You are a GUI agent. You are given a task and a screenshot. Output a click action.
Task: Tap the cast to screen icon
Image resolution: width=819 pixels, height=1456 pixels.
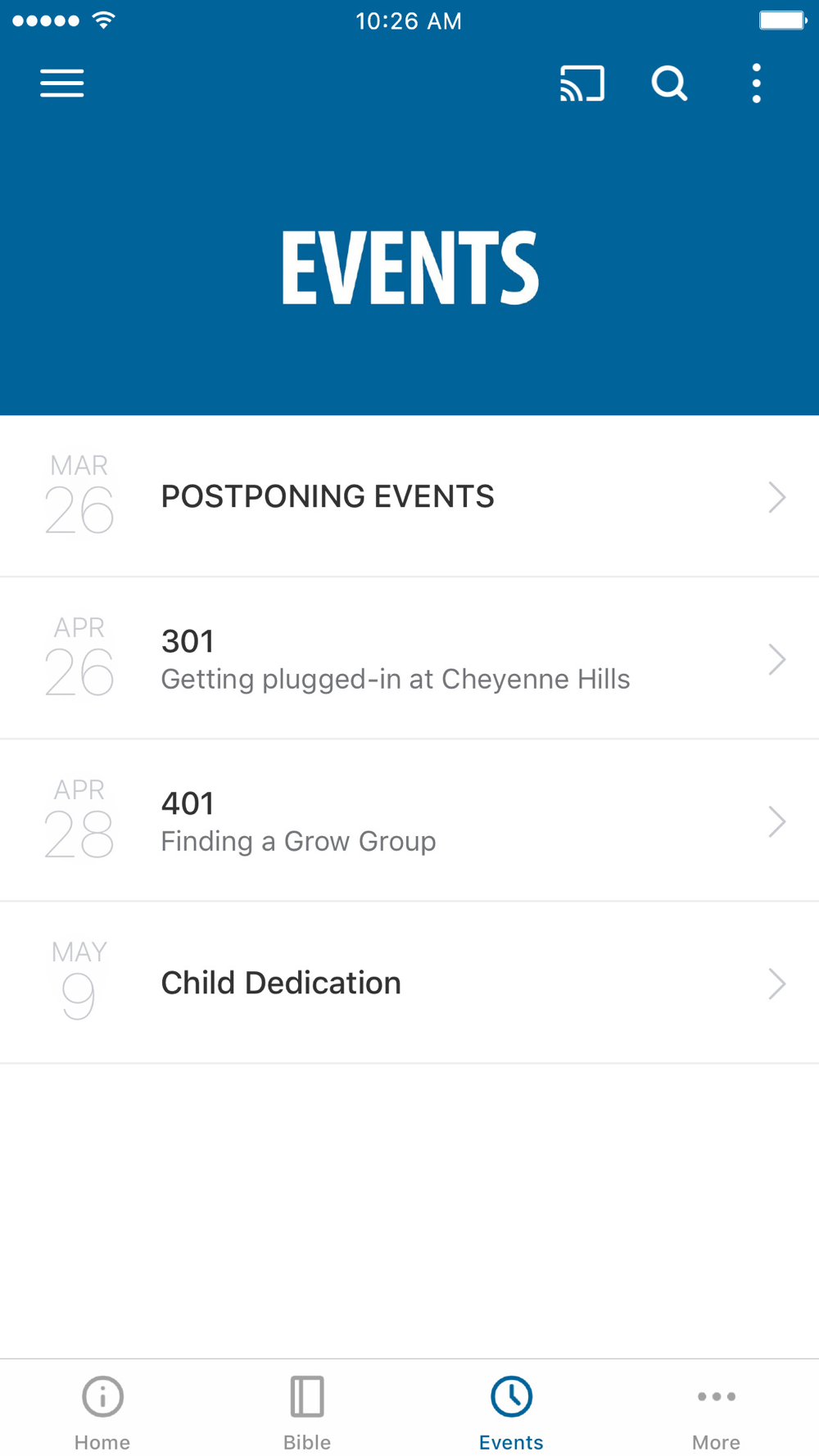click(582, 84)
